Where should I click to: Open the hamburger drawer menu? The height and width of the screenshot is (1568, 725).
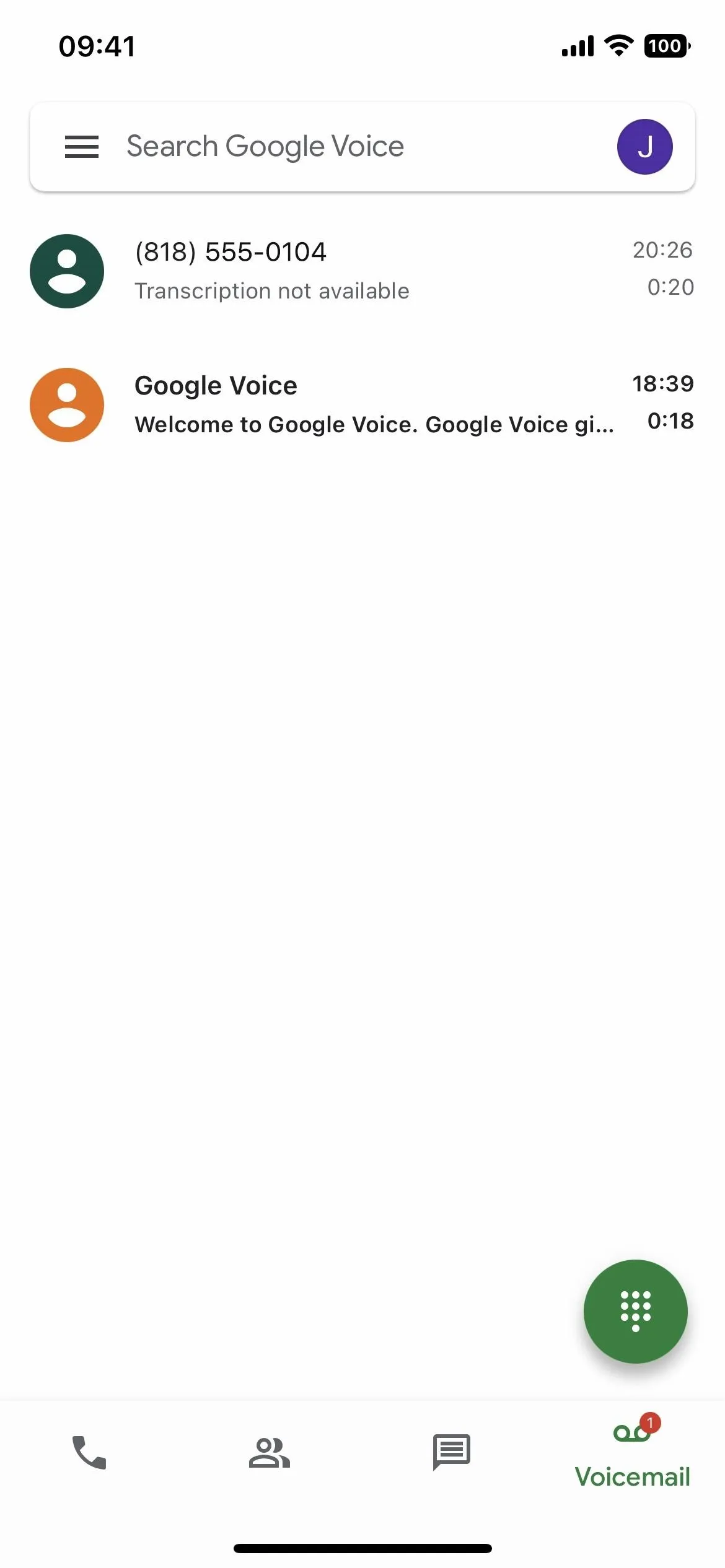click(82, 147)
